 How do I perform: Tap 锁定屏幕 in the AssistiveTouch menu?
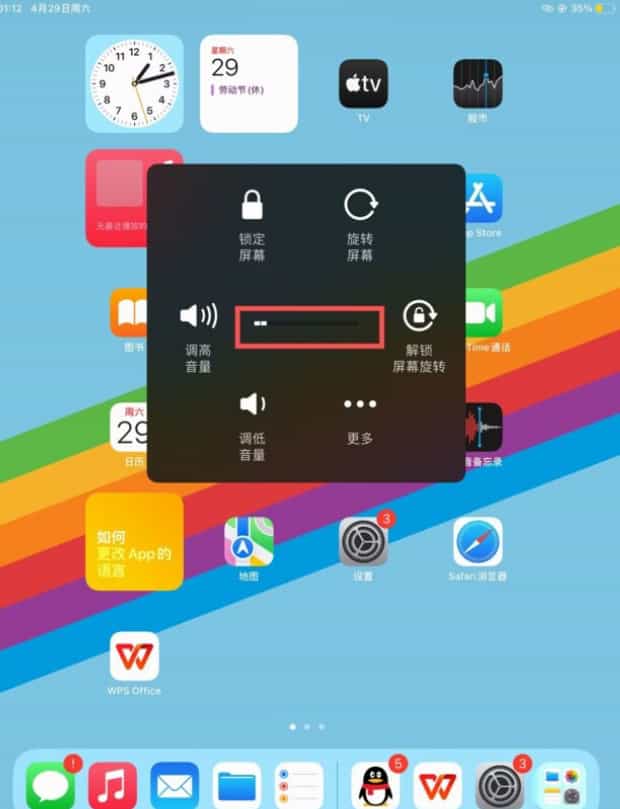click(x=251, y=224)
